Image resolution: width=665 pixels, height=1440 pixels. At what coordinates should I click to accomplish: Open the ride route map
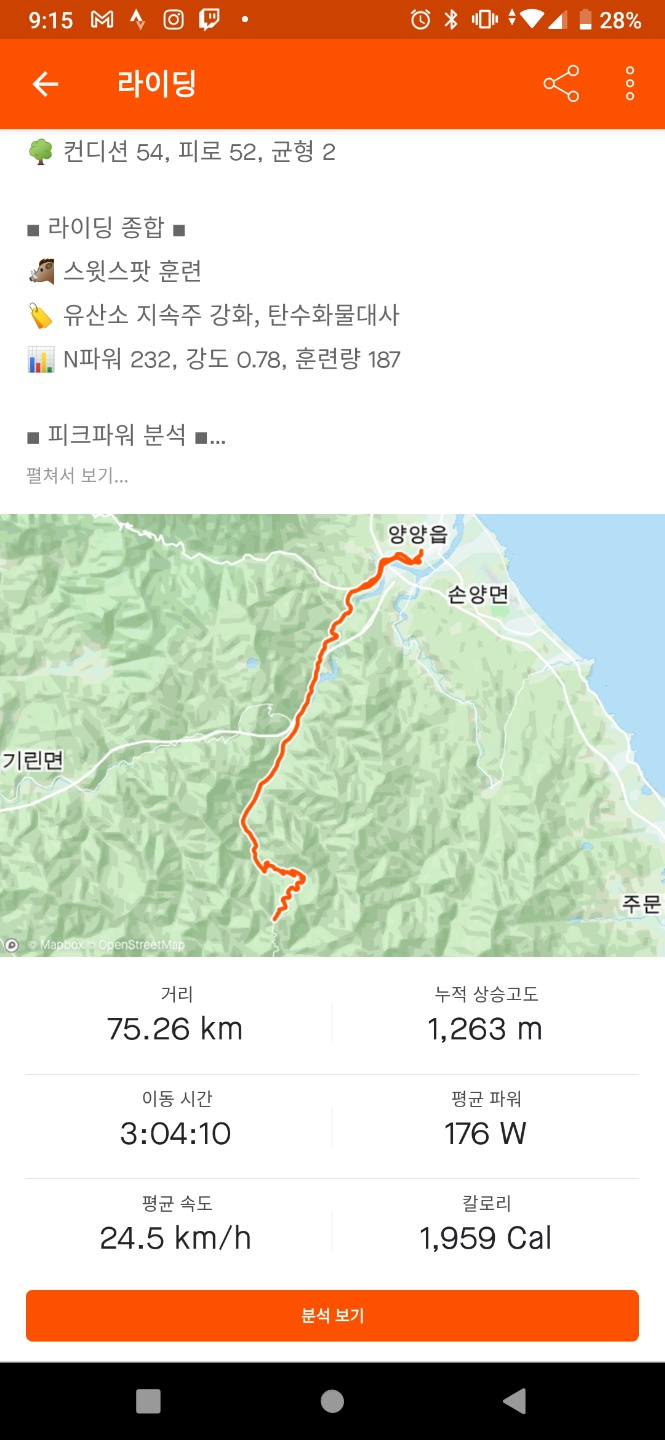[x=332, y=735]
